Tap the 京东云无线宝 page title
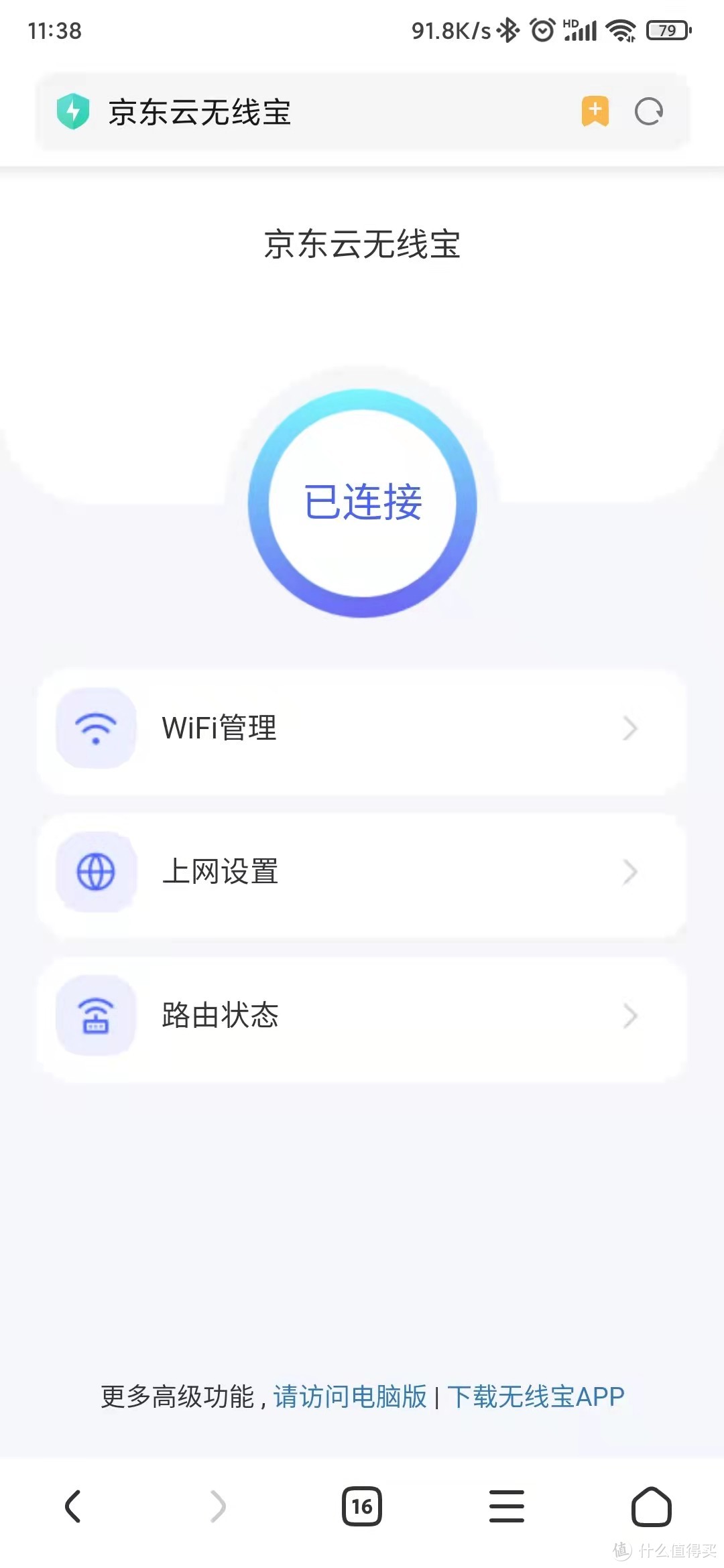 (x=362, y=245)
